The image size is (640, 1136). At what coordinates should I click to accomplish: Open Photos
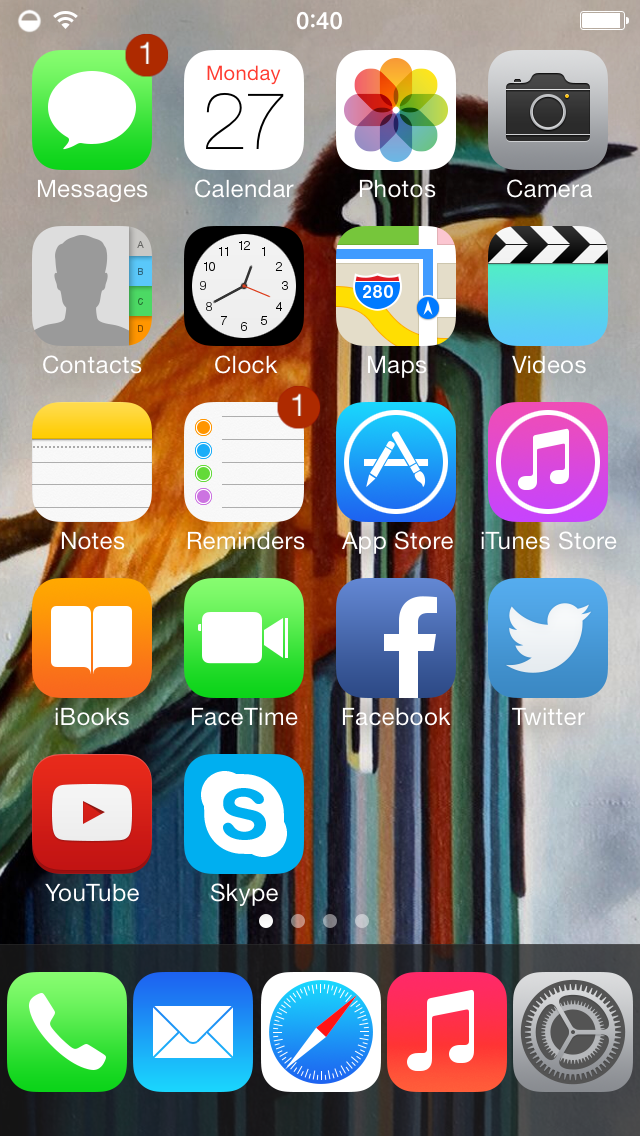[x=396, y=110]
